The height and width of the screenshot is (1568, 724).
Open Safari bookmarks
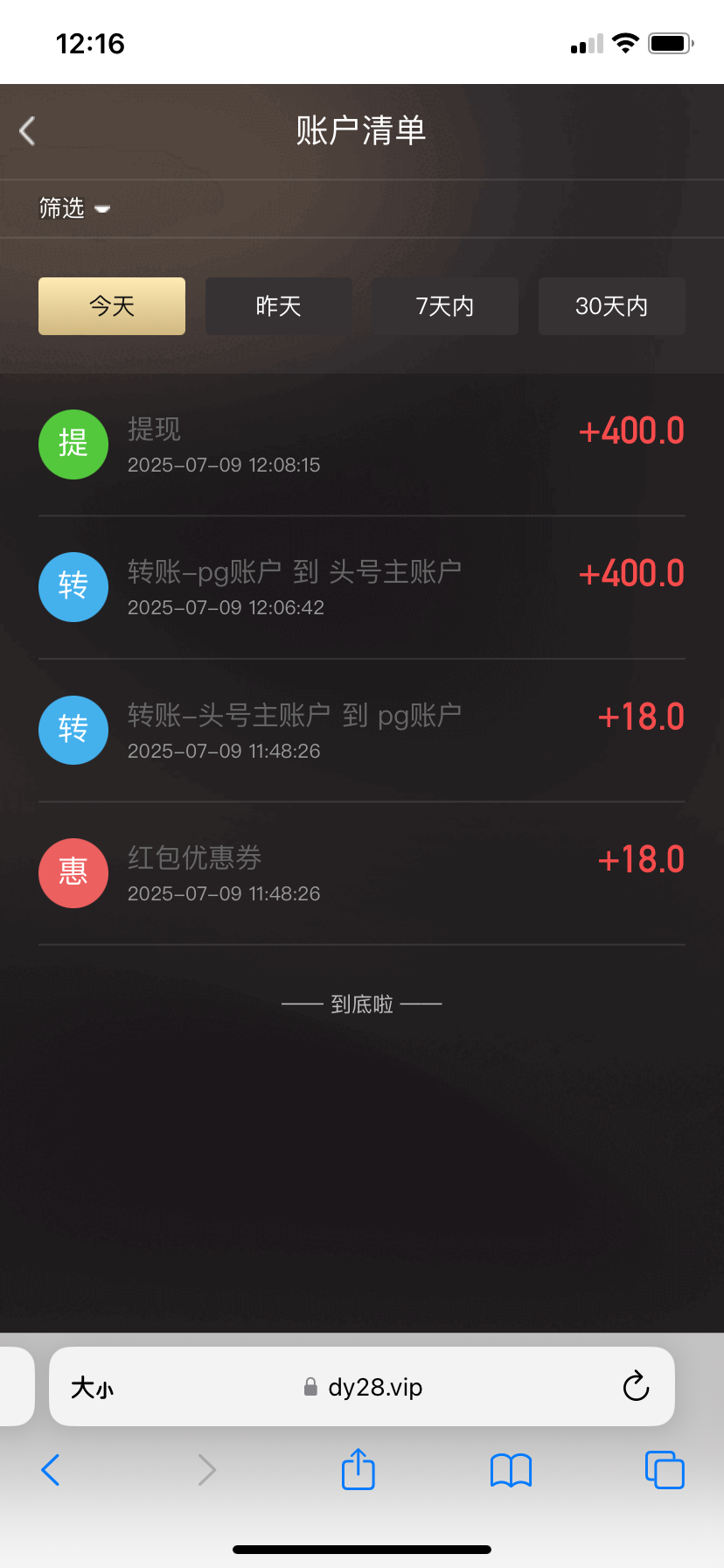[x=512, y=1470]
